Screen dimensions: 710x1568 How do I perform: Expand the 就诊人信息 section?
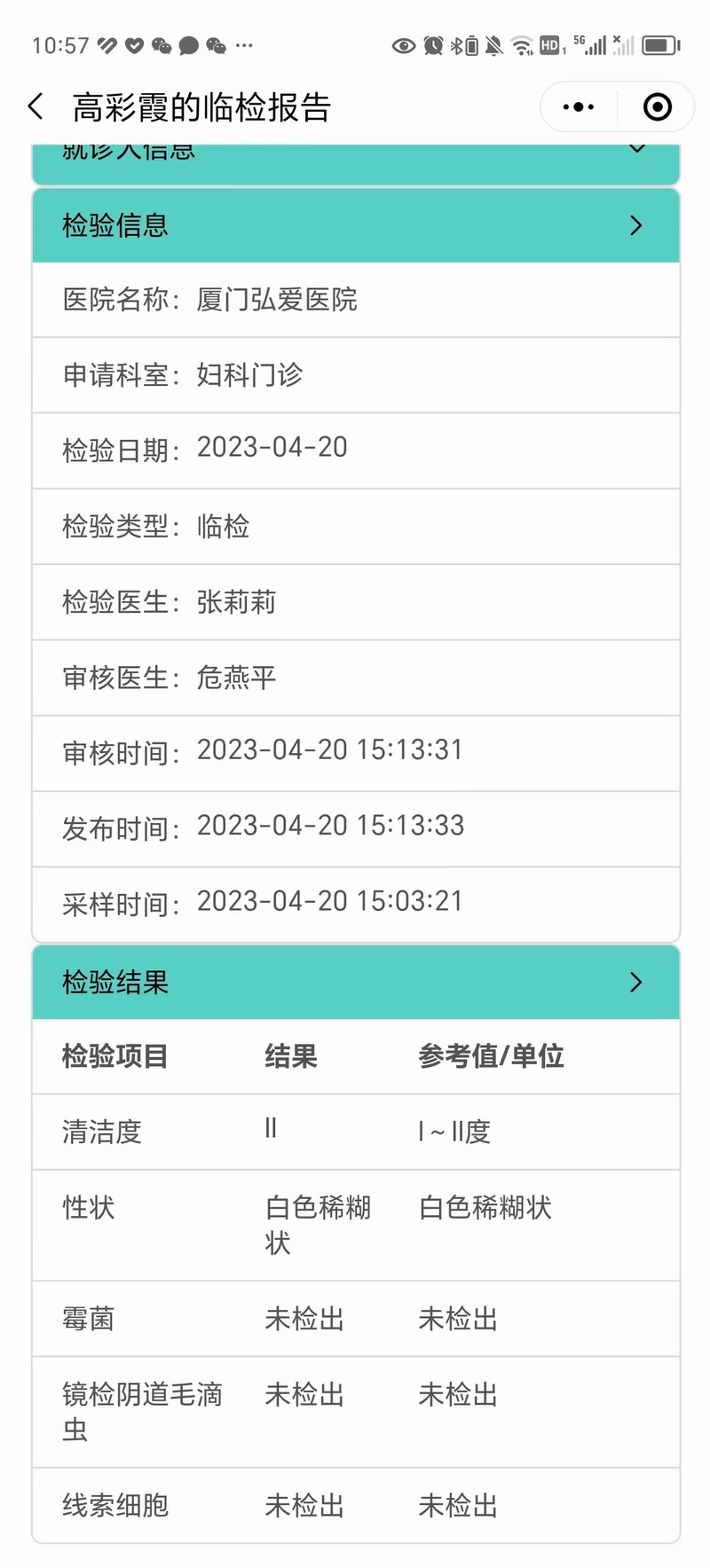click(356, 163)
